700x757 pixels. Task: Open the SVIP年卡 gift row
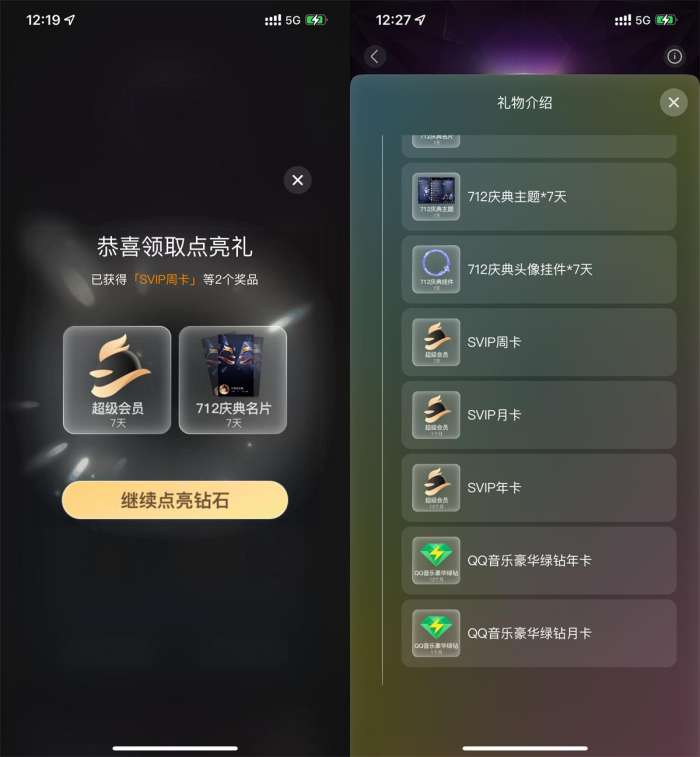(x=539, y=488)
